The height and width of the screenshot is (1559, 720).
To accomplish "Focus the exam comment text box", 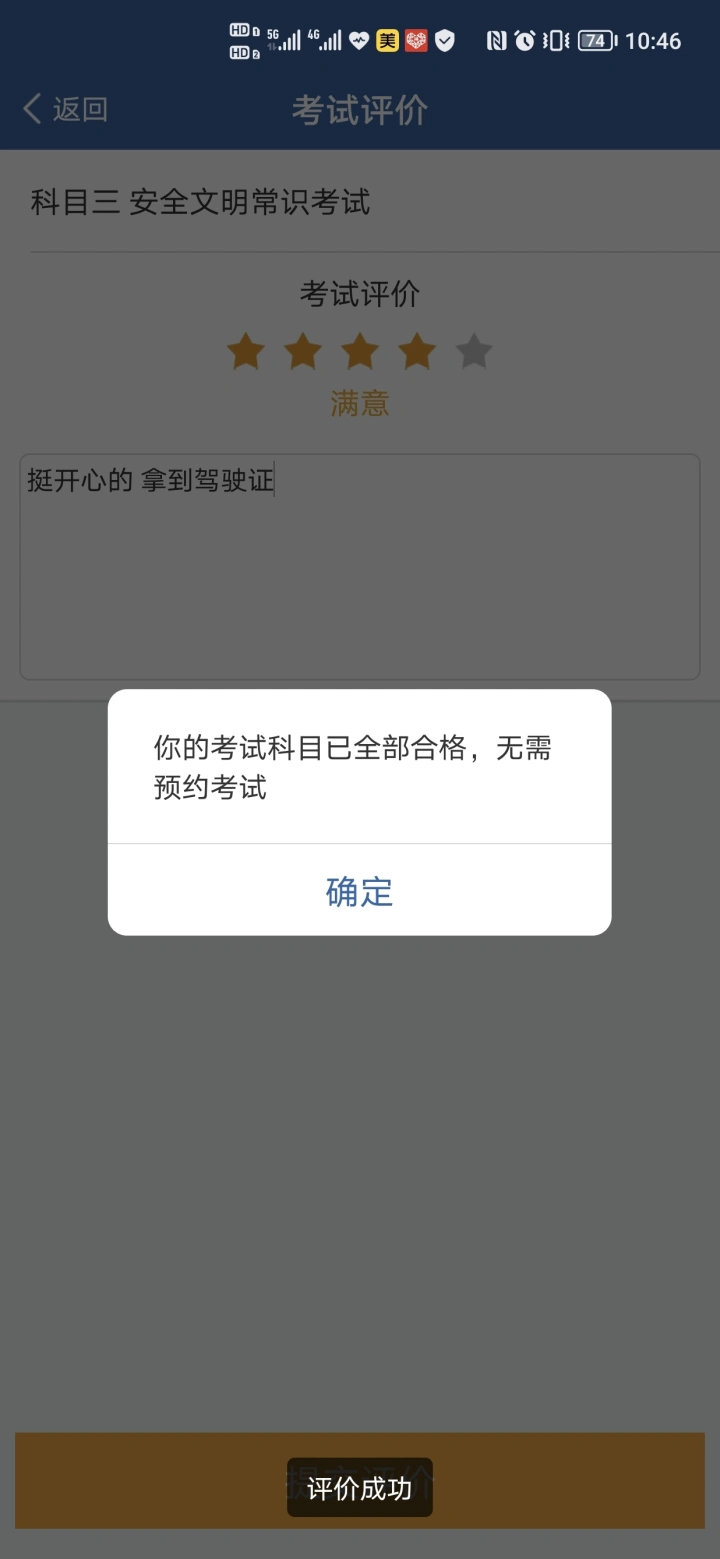I will point(360,567).
